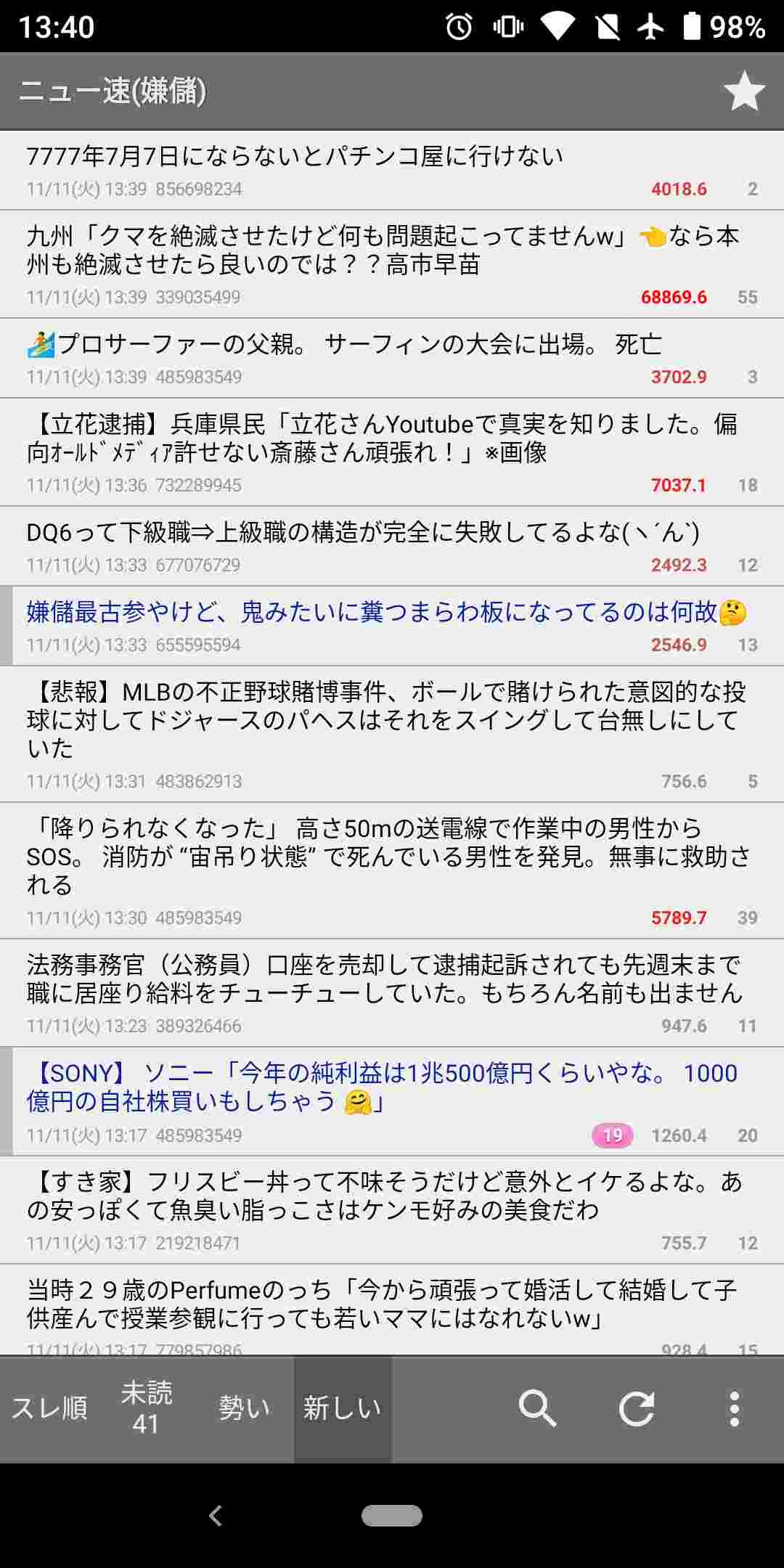Refresh the thread list
784x1568 pixels.
(x=637, y=1409)
